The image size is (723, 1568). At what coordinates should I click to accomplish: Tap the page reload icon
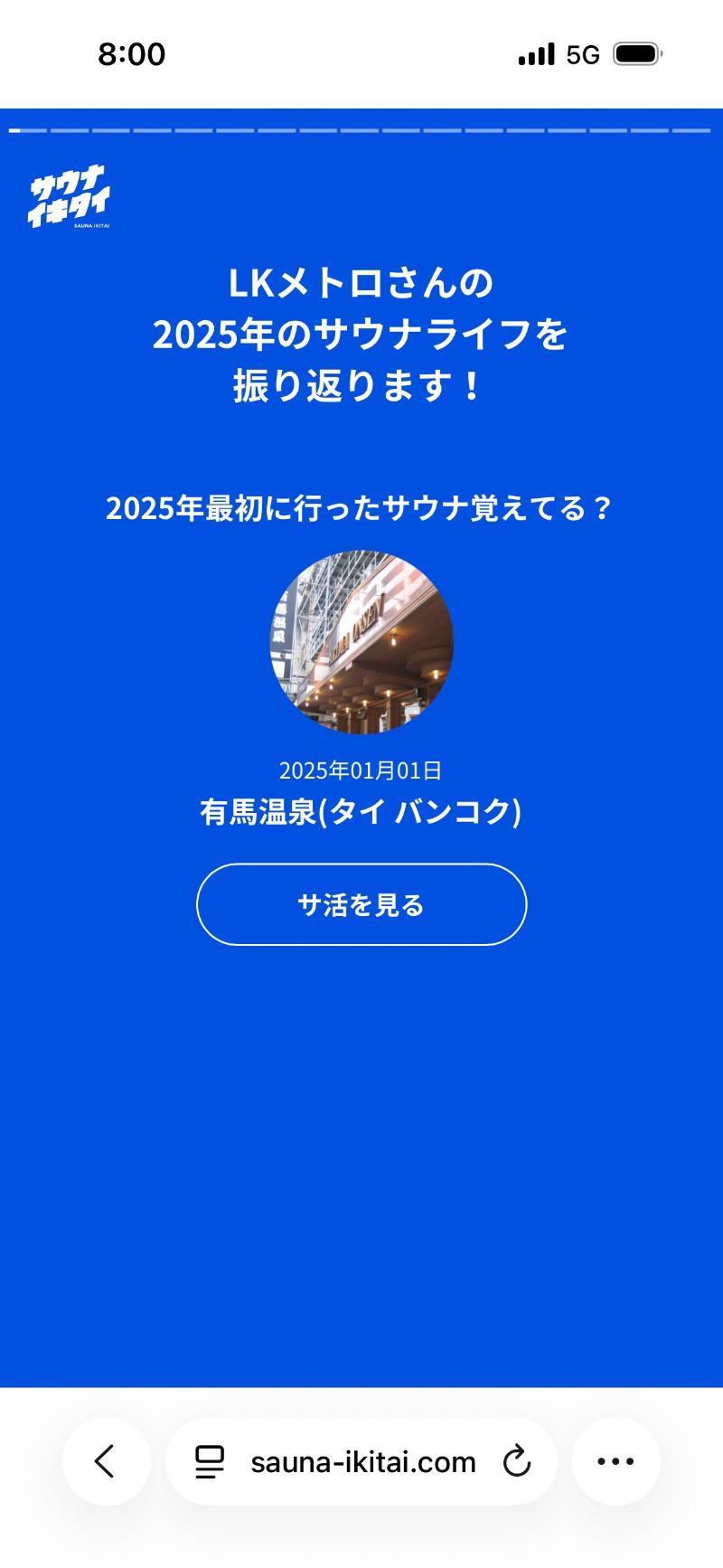pyautogui.click(x=515, y=1461)
